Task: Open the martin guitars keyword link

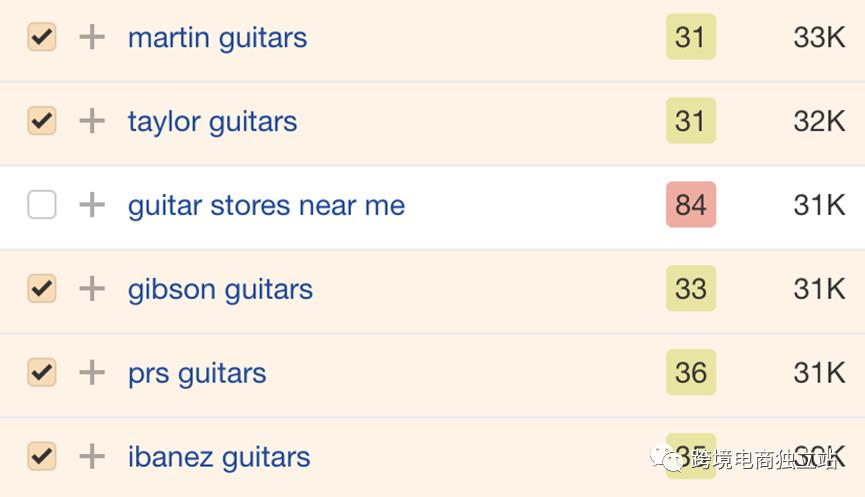Action: pyautogui.click(x=217, y=38)
